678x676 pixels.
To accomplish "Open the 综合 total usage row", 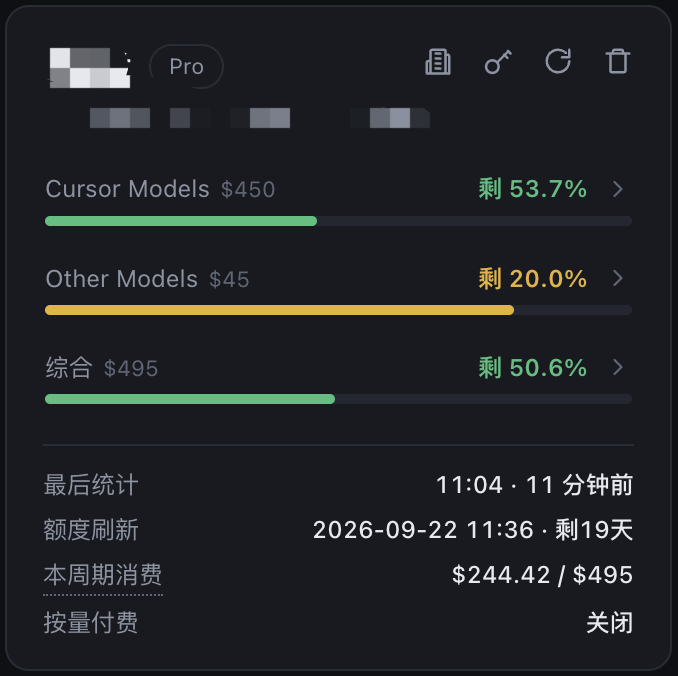I will (338, 379).
